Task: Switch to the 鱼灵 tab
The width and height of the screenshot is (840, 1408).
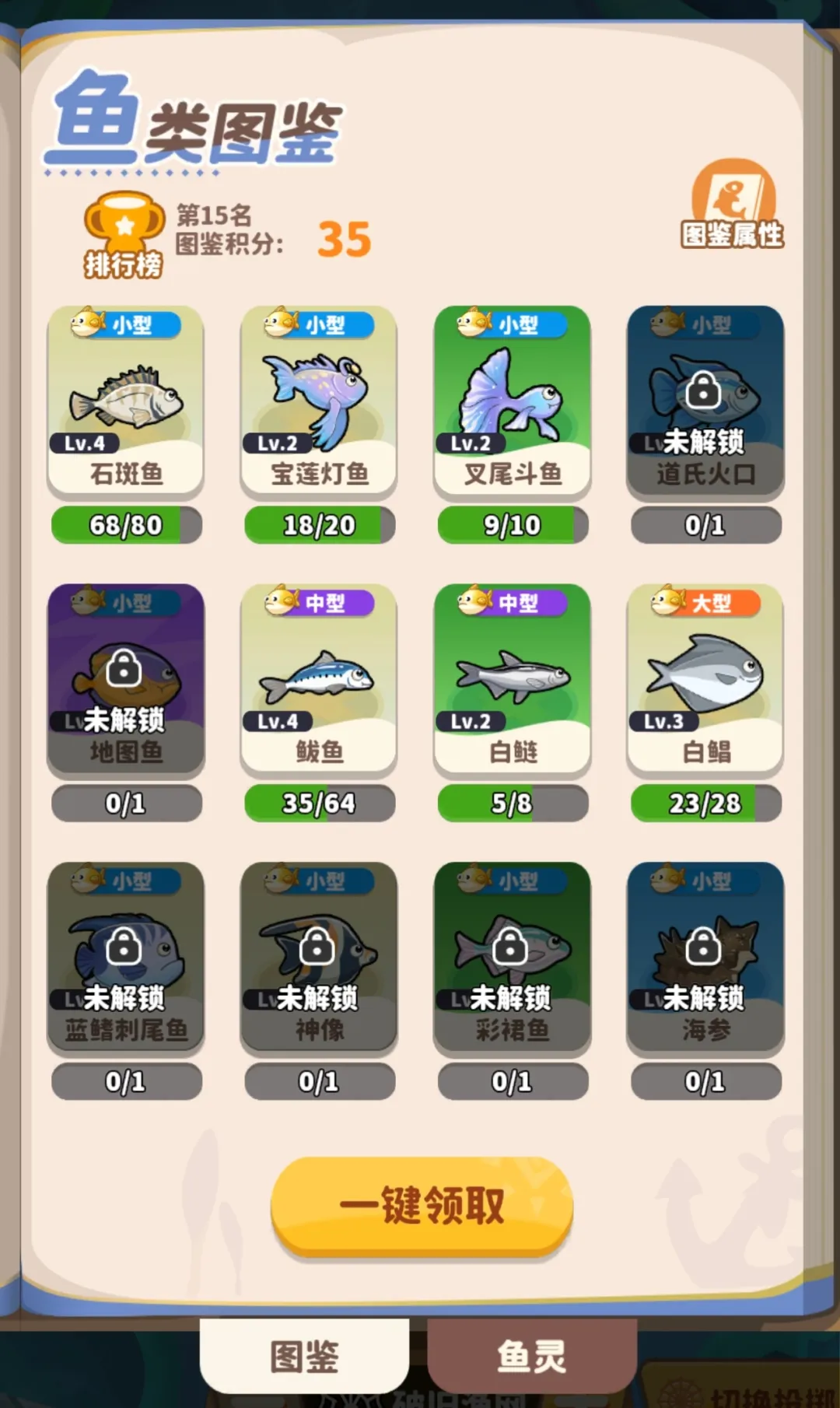Action: pos(532,1357)
